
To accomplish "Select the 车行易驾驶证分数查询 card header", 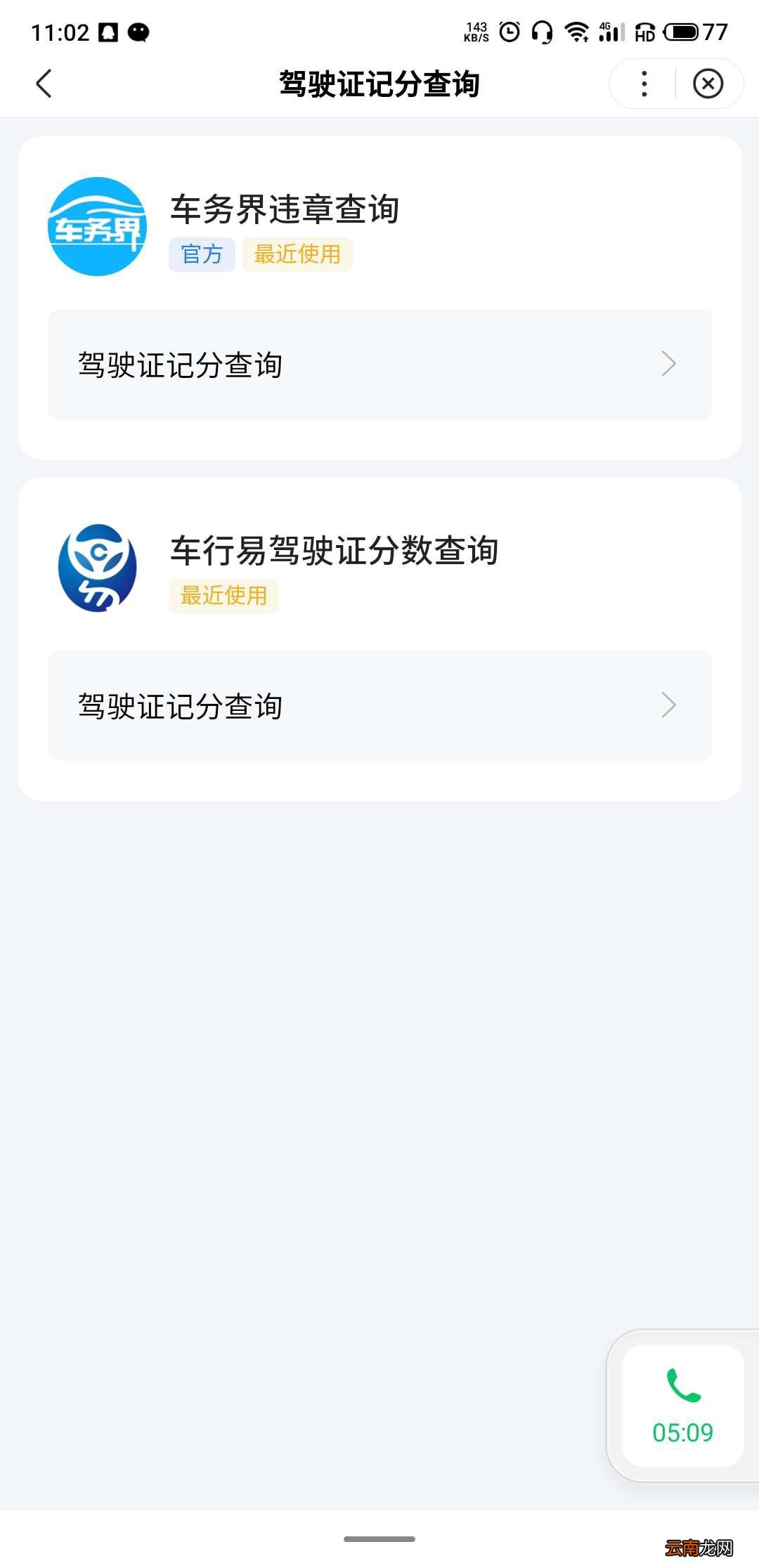I will (x=334, y=552).
